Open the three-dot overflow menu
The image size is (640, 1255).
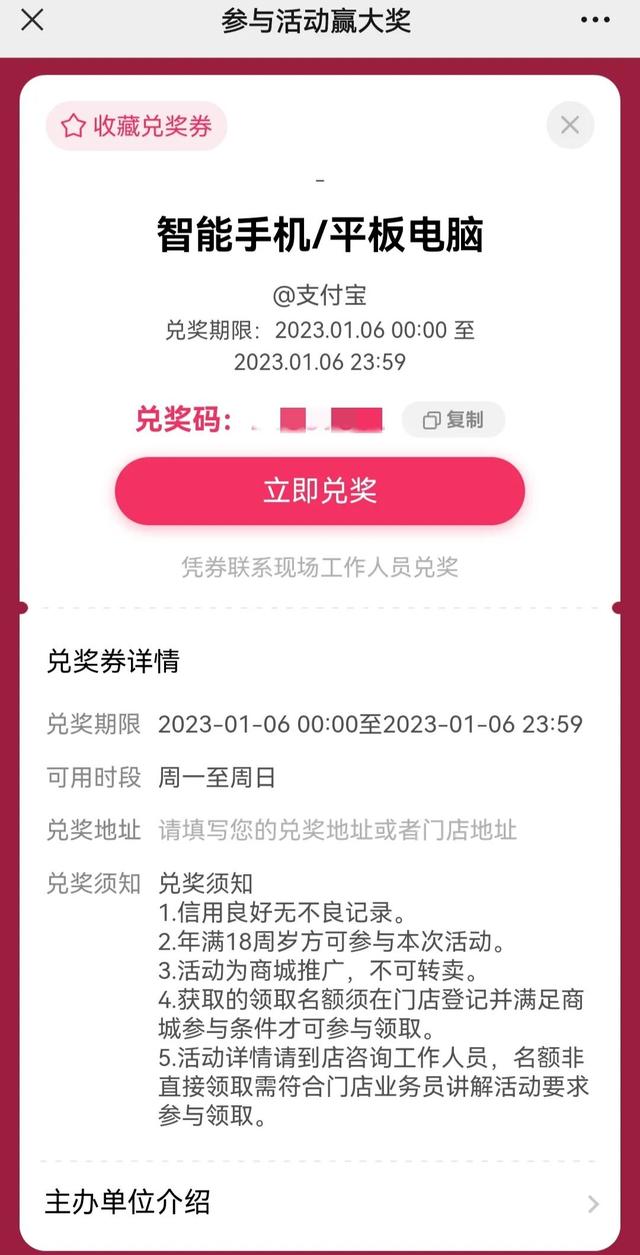(x=595, y=20)
